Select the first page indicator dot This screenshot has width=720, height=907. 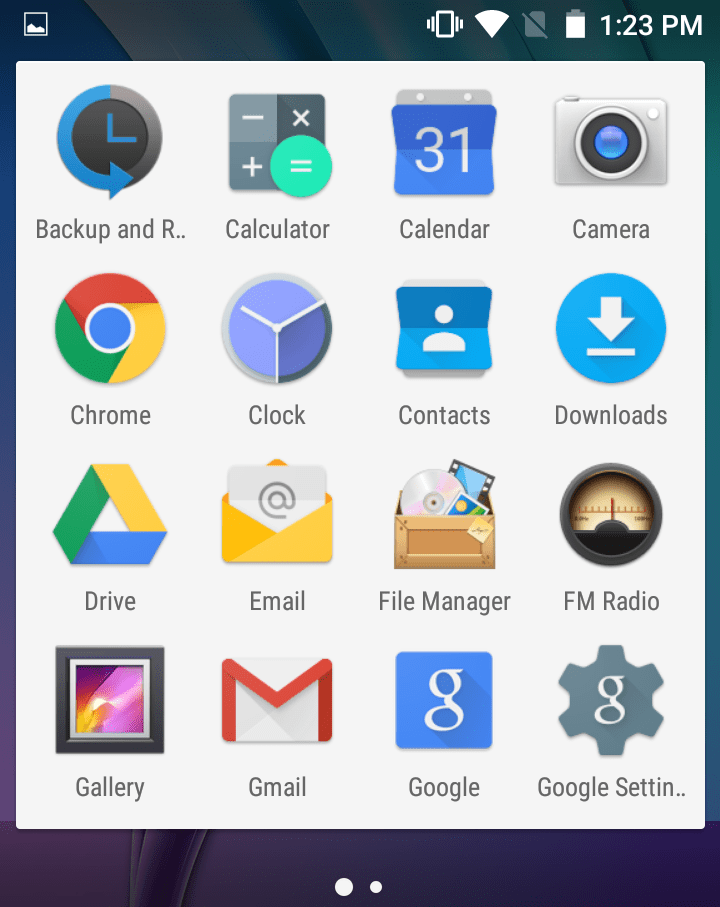344,886
